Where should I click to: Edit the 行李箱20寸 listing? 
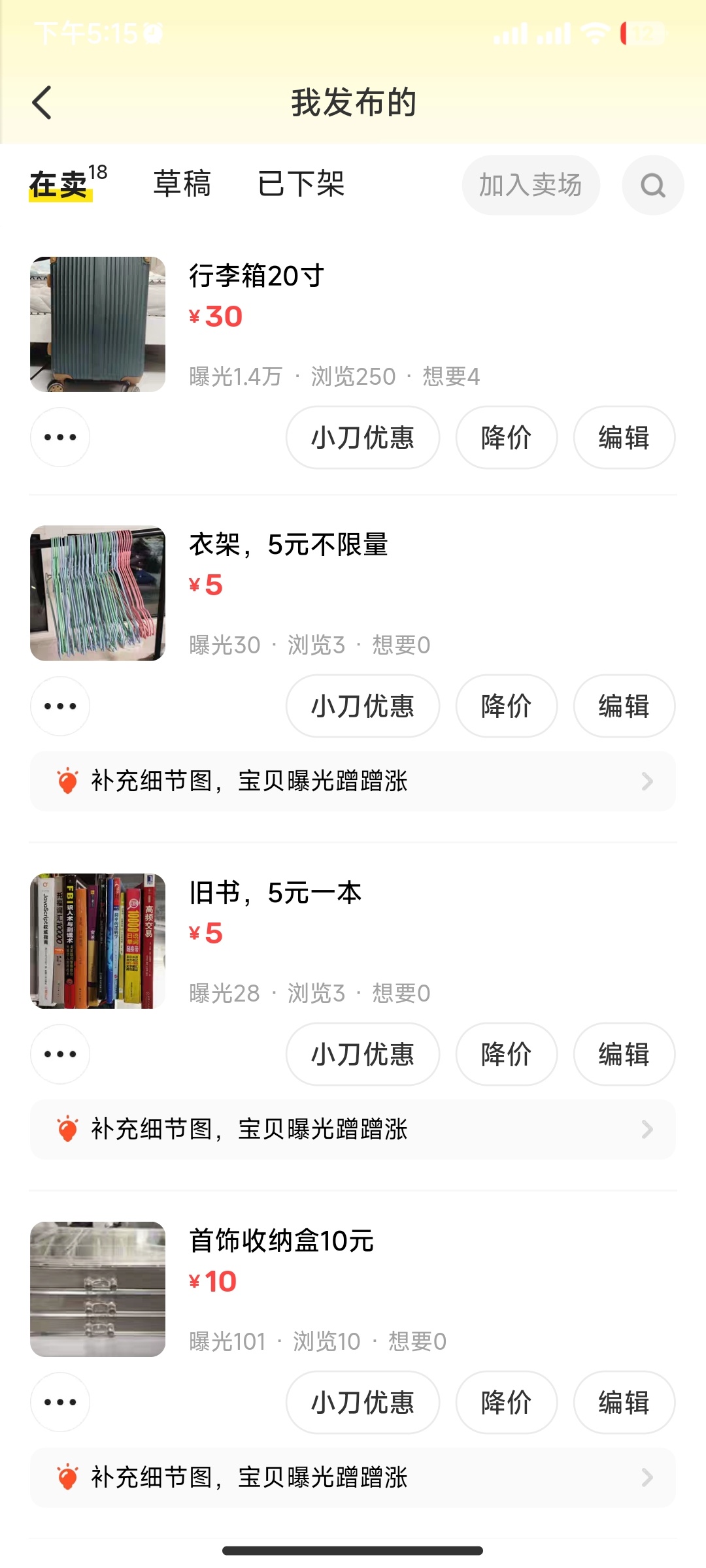click(x=624, y=437)
